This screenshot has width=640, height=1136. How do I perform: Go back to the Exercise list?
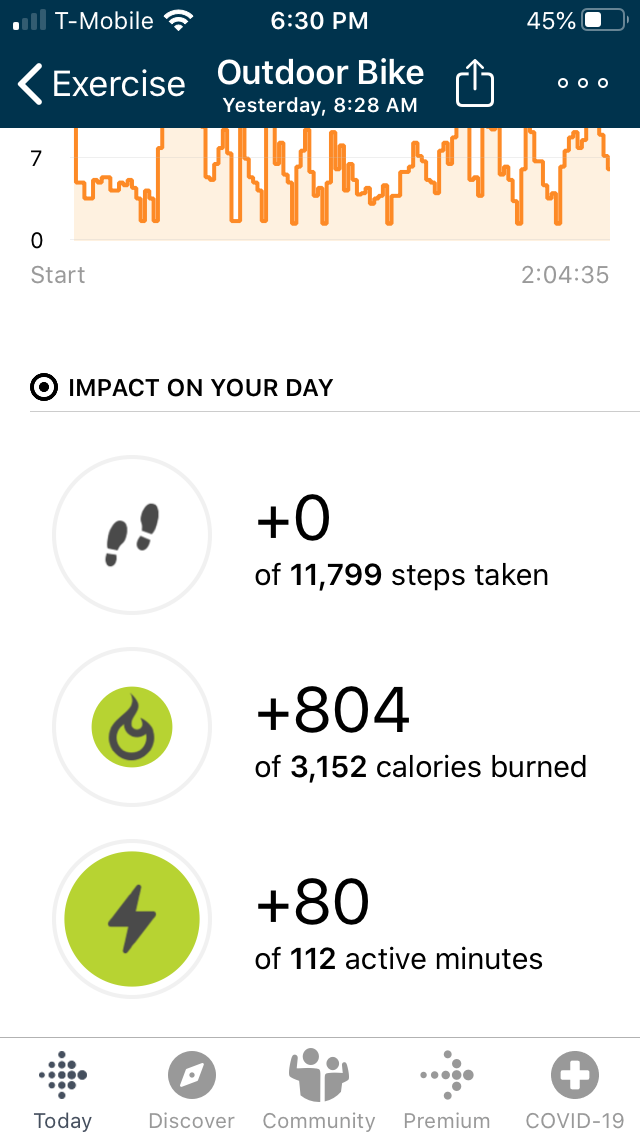pos(102,84)
